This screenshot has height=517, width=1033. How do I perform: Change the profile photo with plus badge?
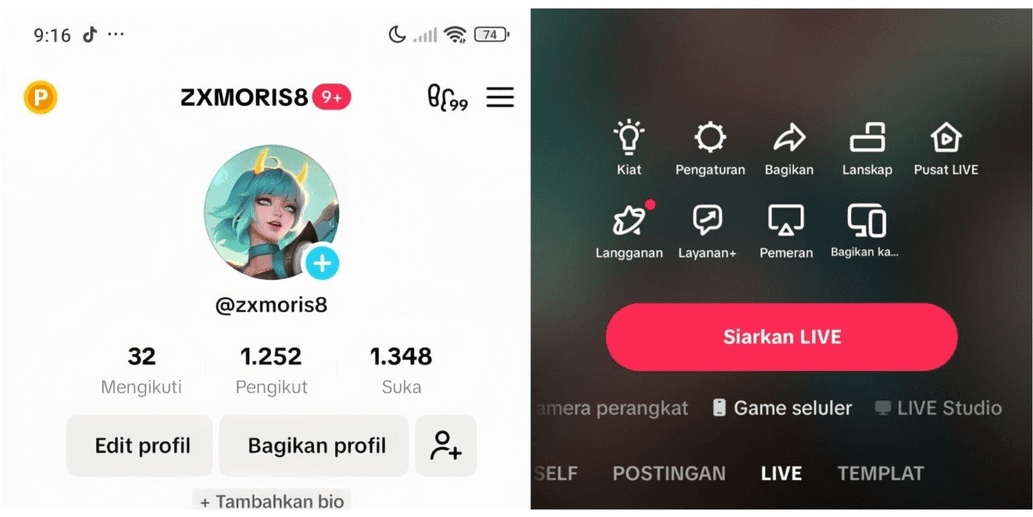(x=321, y=263)
